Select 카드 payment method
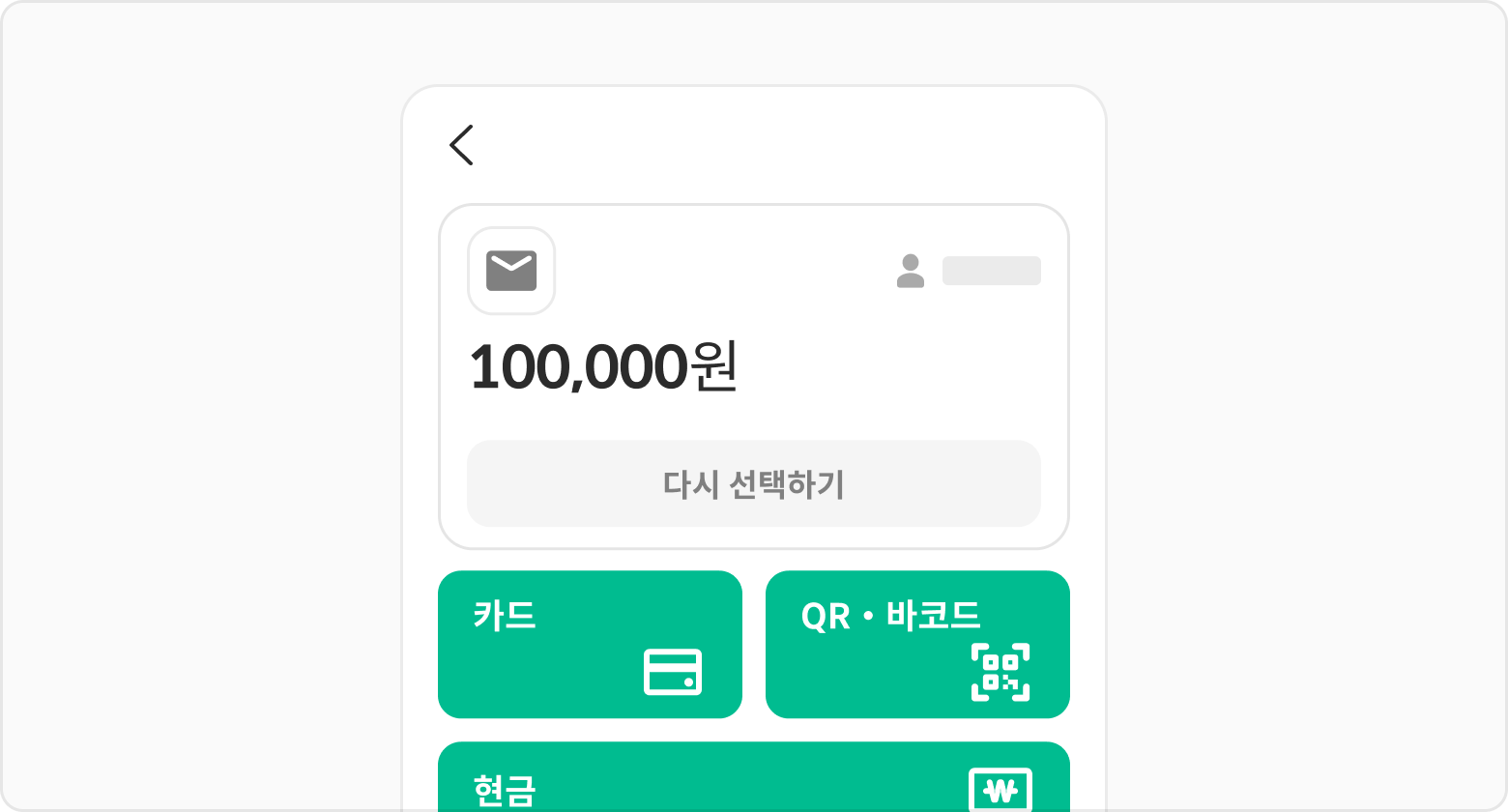The width and height of the screenshot is (1508, 812). pyautogui.click(x=590, y=644)
